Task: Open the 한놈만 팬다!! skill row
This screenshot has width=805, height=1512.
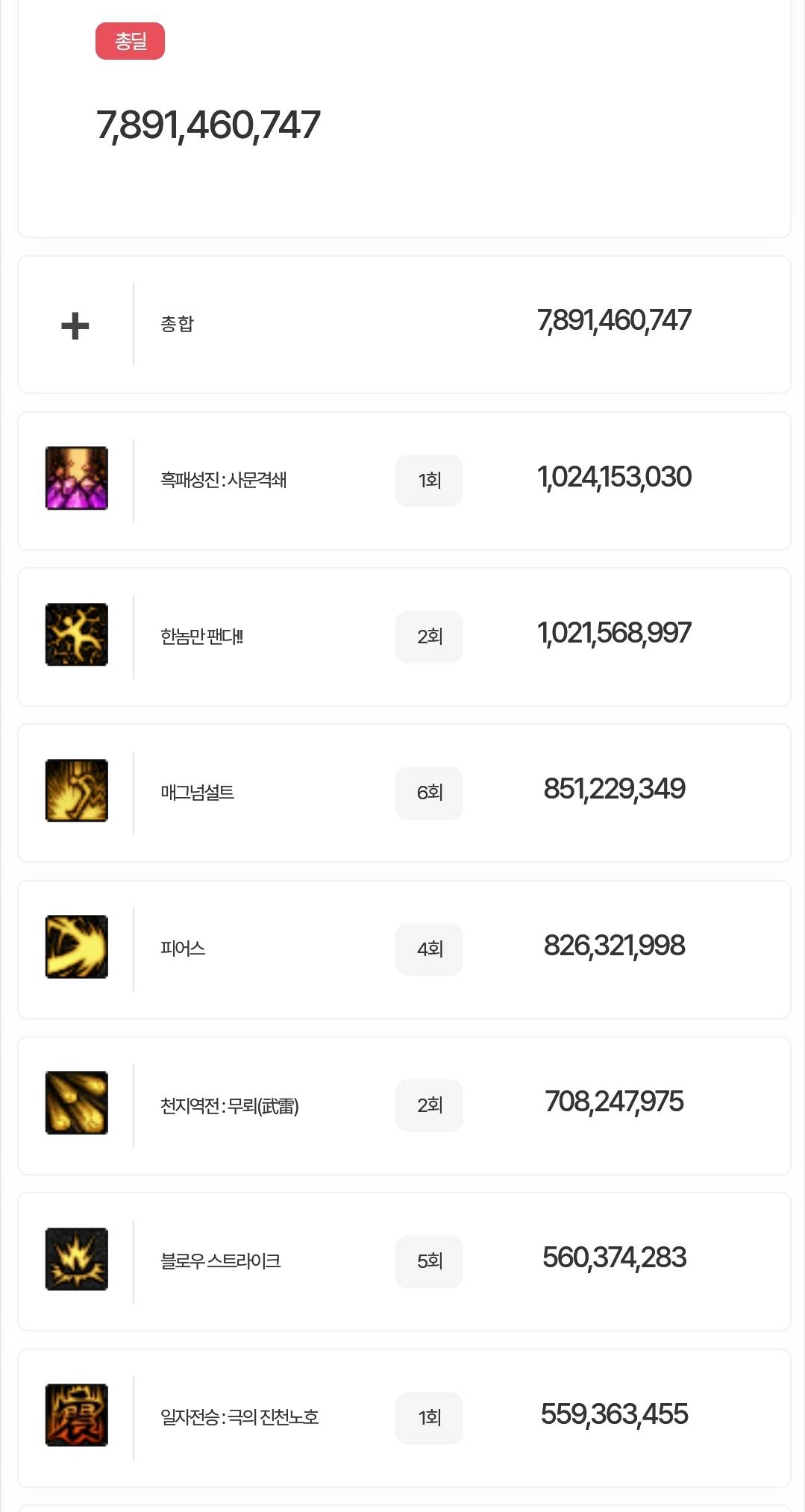Action: point(404,637)
